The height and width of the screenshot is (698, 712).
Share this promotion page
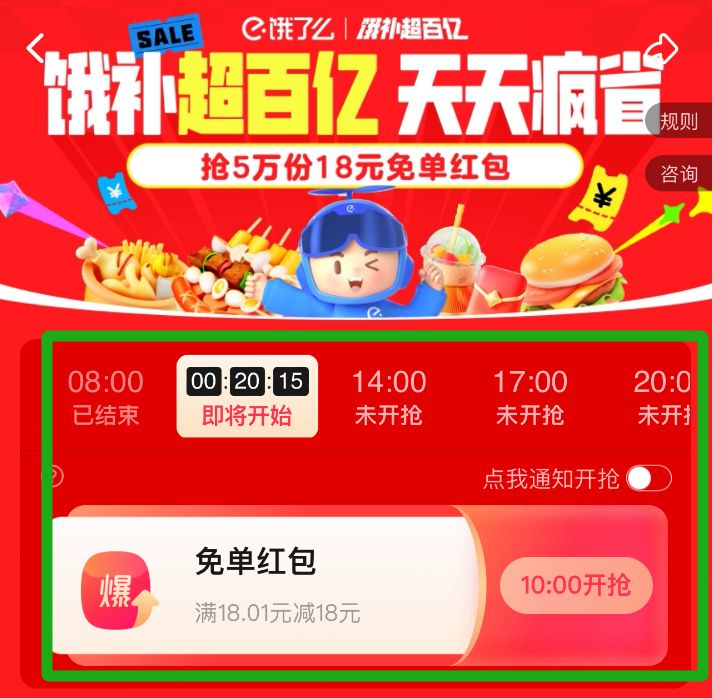(663, 47)
